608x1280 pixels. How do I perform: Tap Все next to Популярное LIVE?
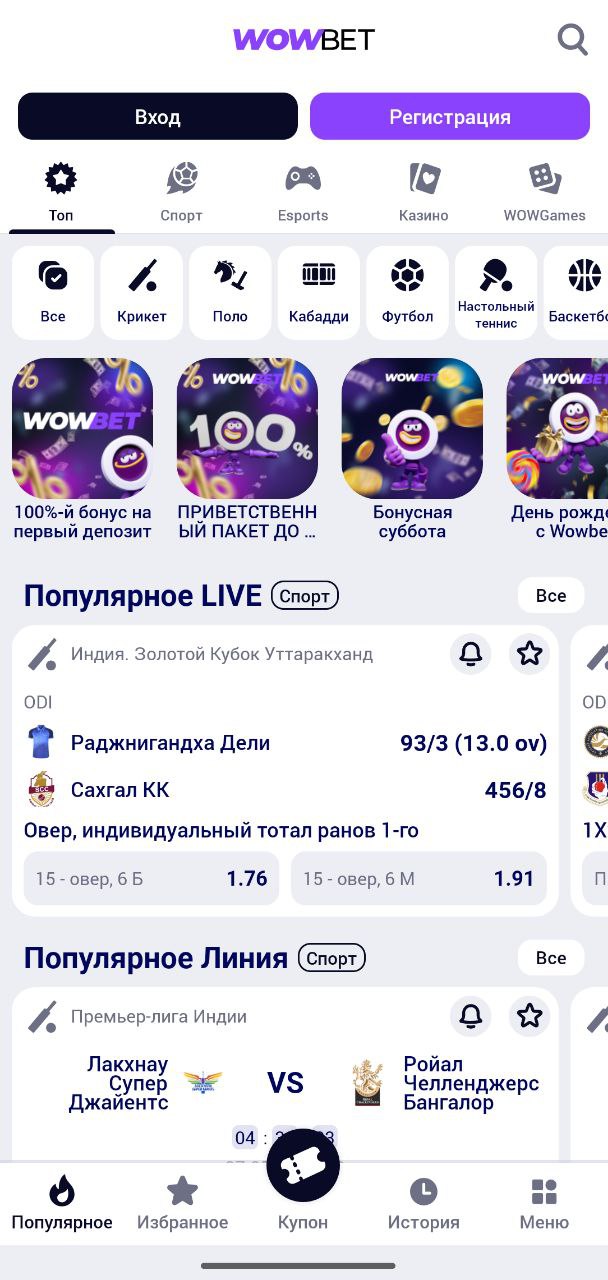[x=551, y=596]
